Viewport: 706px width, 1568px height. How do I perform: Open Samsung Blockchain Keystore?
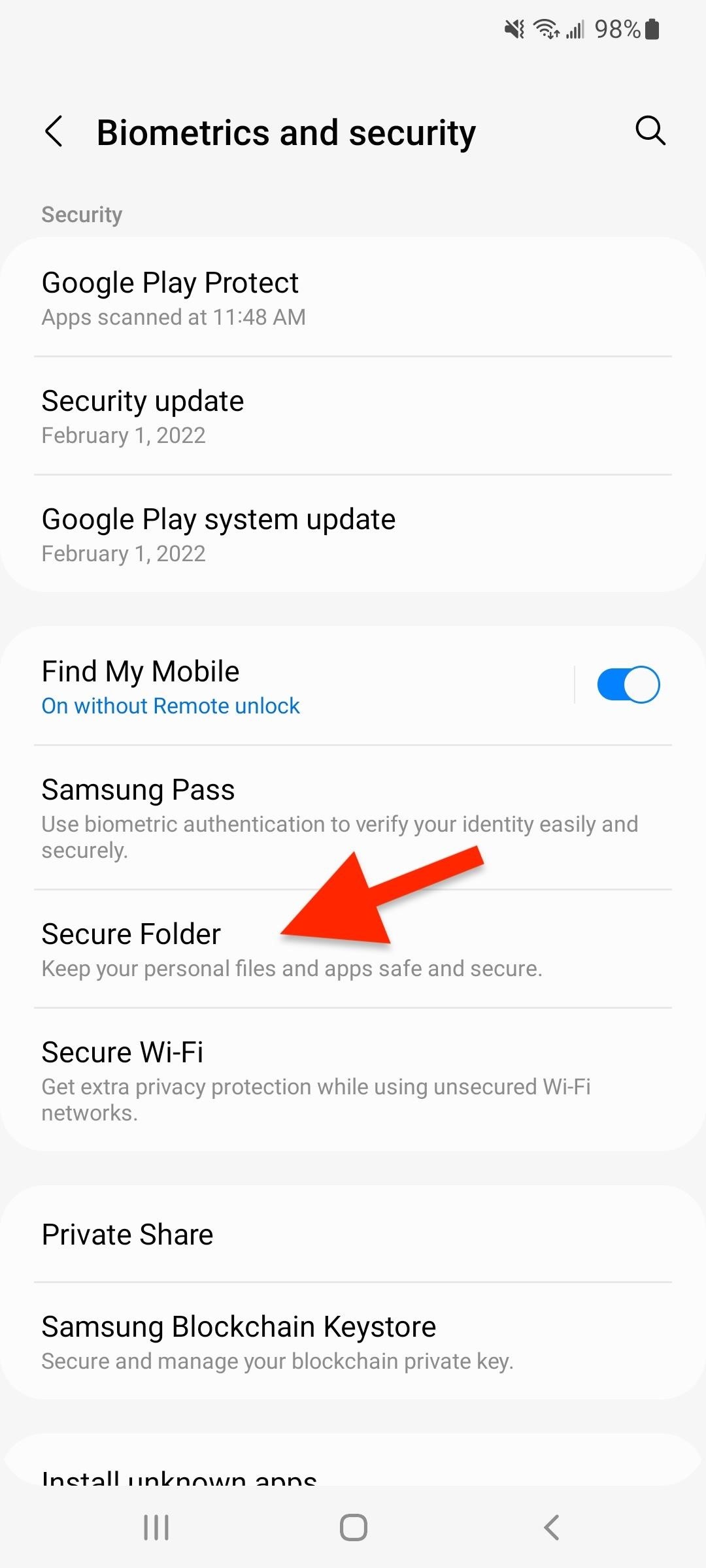pos(353,1341)
